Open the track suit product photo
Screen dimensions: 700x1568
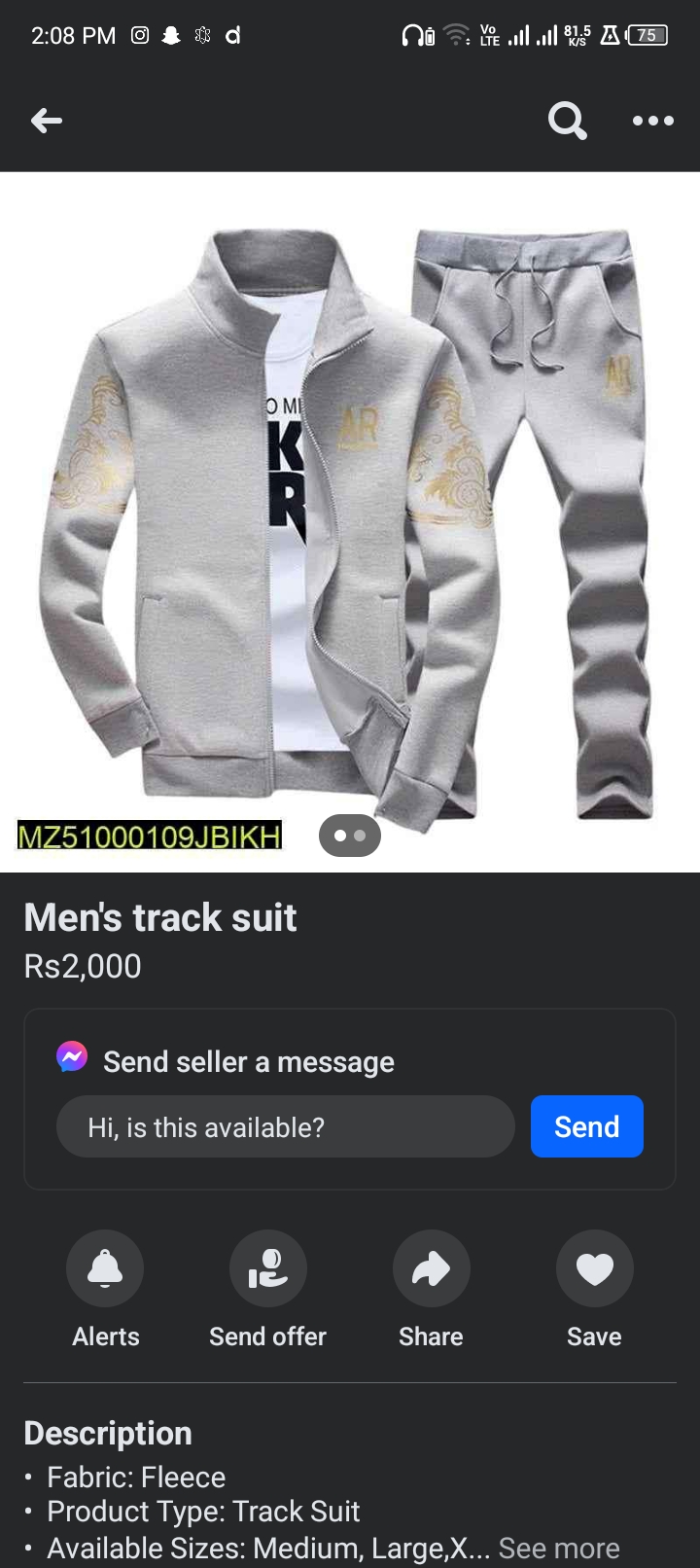pos(350,516)
